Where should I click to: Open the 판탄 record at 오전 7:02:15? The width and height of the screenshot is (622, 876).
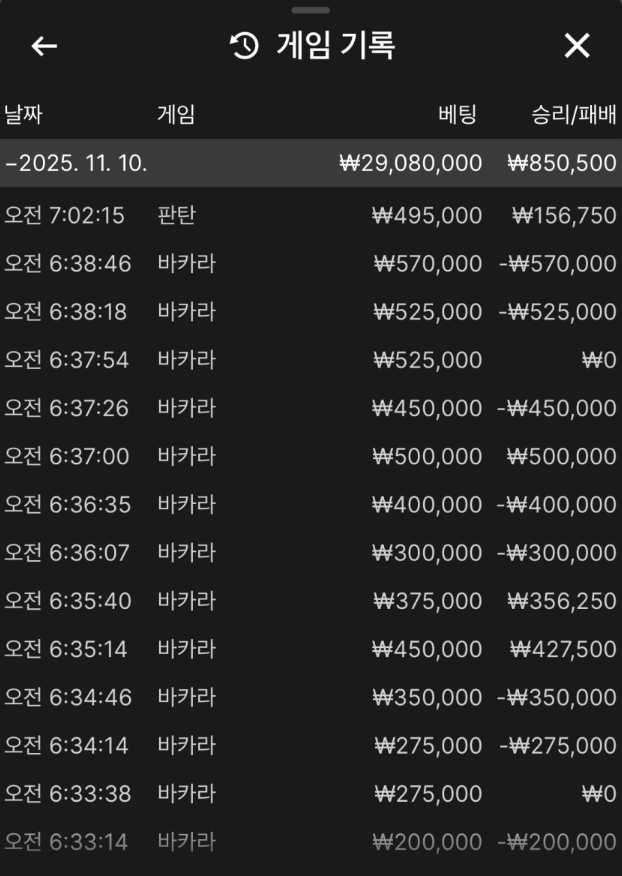pyautogui.click(x=310, y=216)
